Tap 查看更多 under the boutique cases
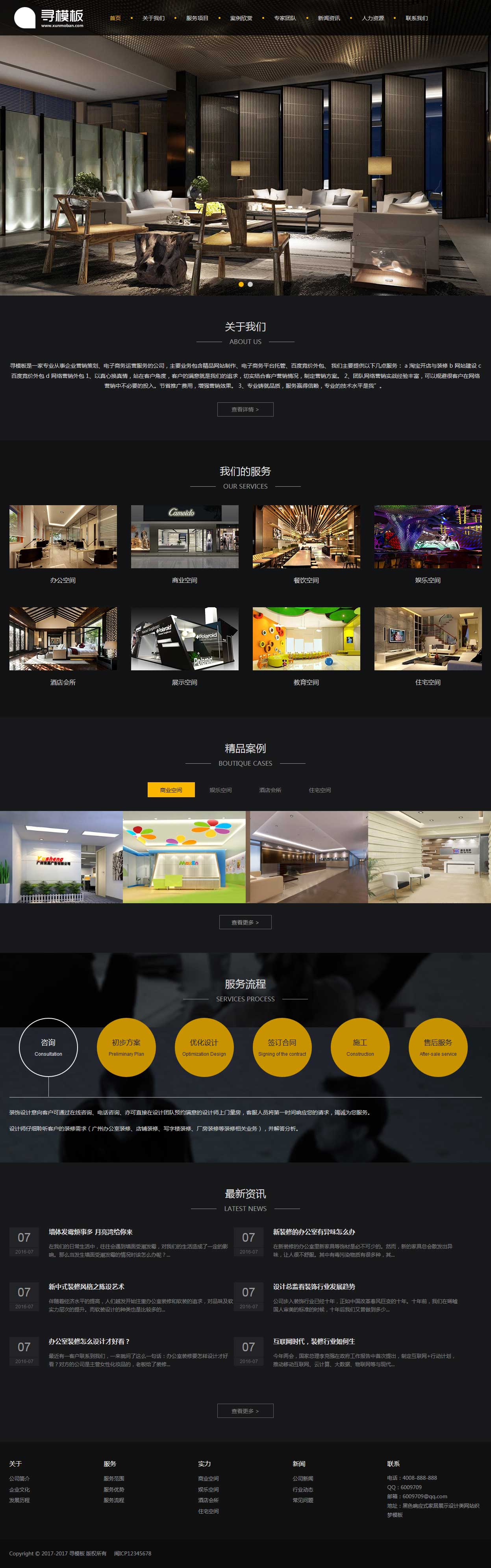 245,923
